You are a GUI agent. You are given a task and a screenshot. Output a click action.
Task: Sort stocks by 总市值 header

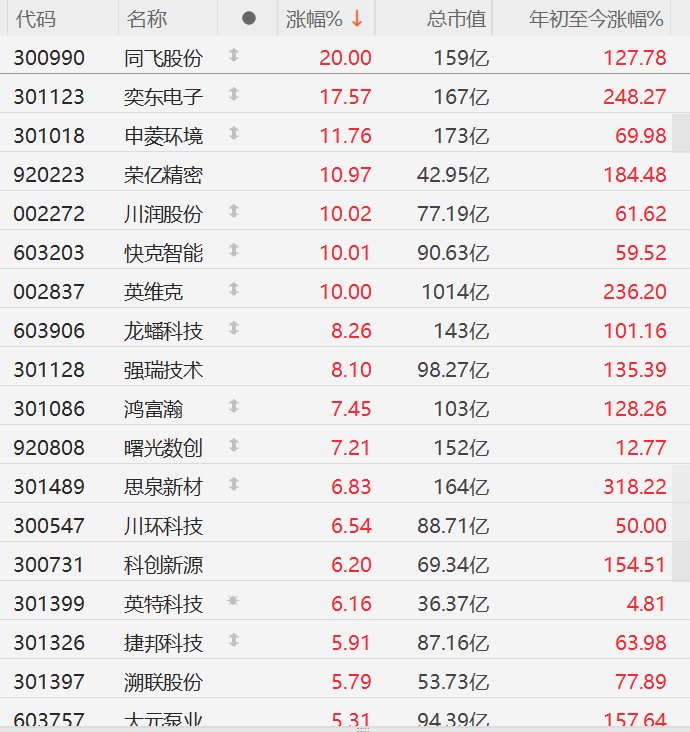(x=456, y=19)
